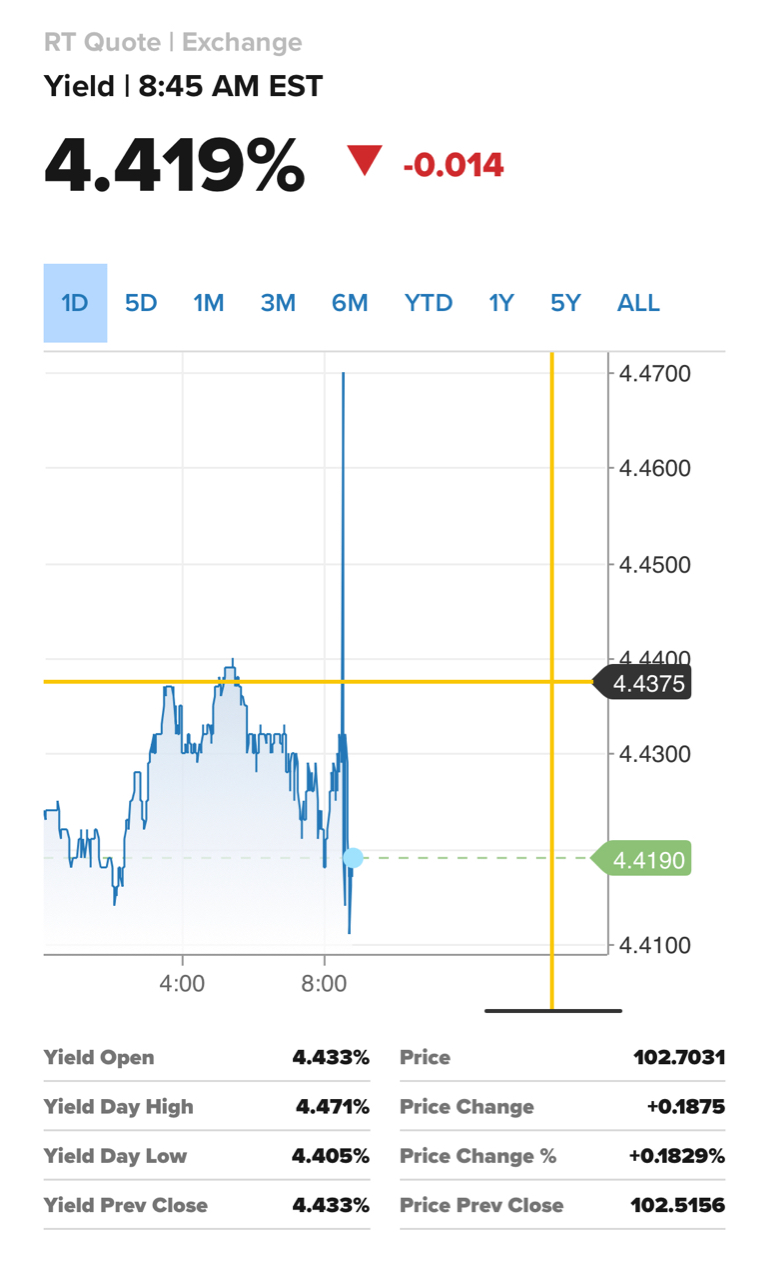Select the YTD time range
The width and height of the screenshot is (770, 1280).
pyautogui.click(x=428, y=303)
